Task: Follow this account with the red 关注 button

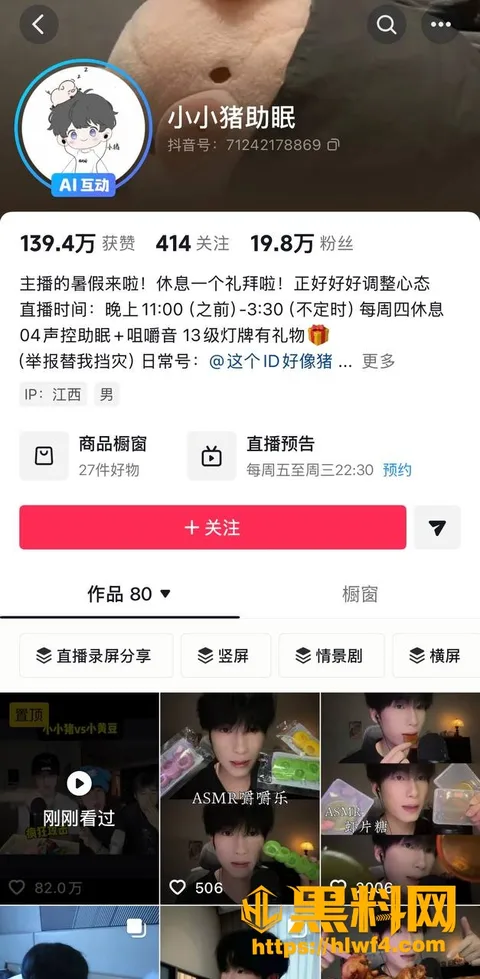Action: (x=213, y=528)
